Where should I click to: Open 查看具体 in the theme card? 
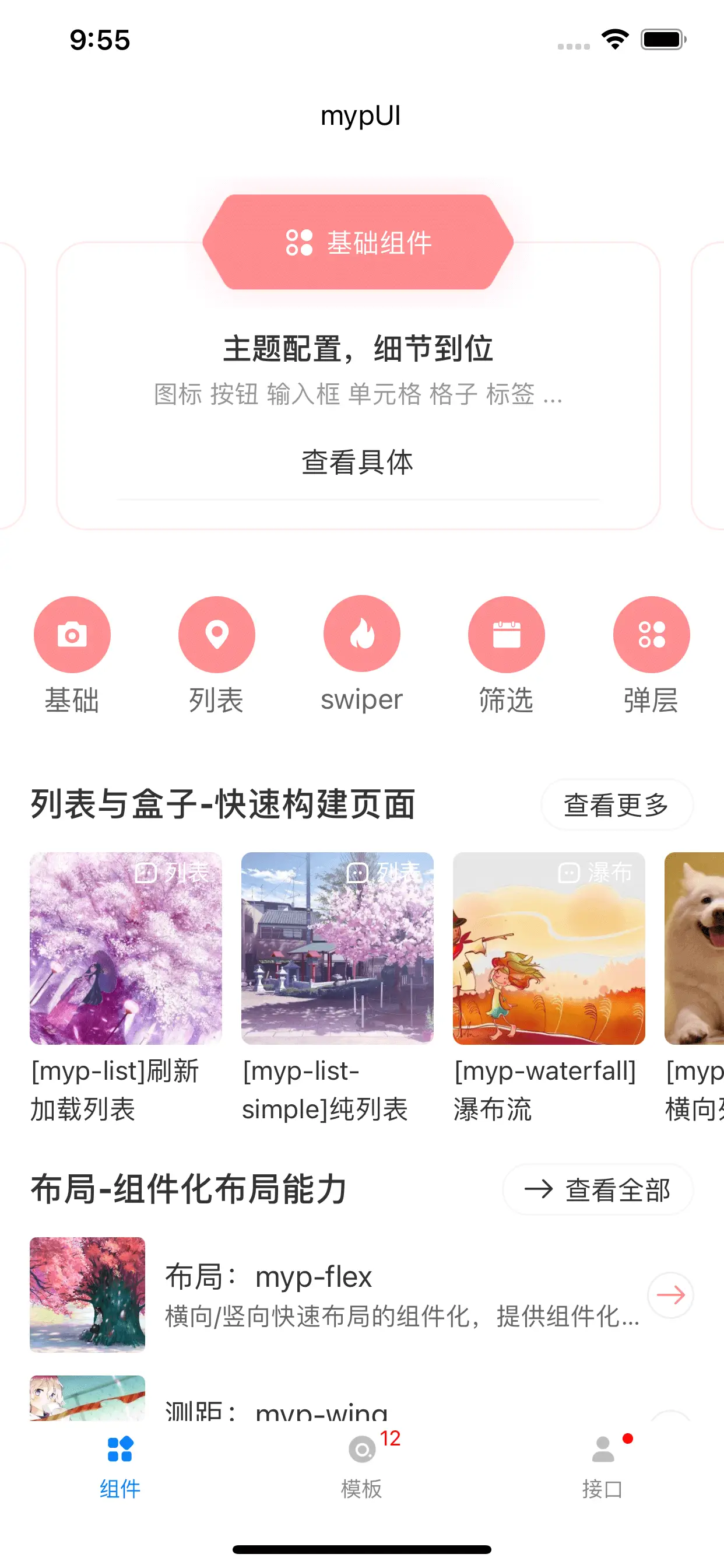point(358,462)
